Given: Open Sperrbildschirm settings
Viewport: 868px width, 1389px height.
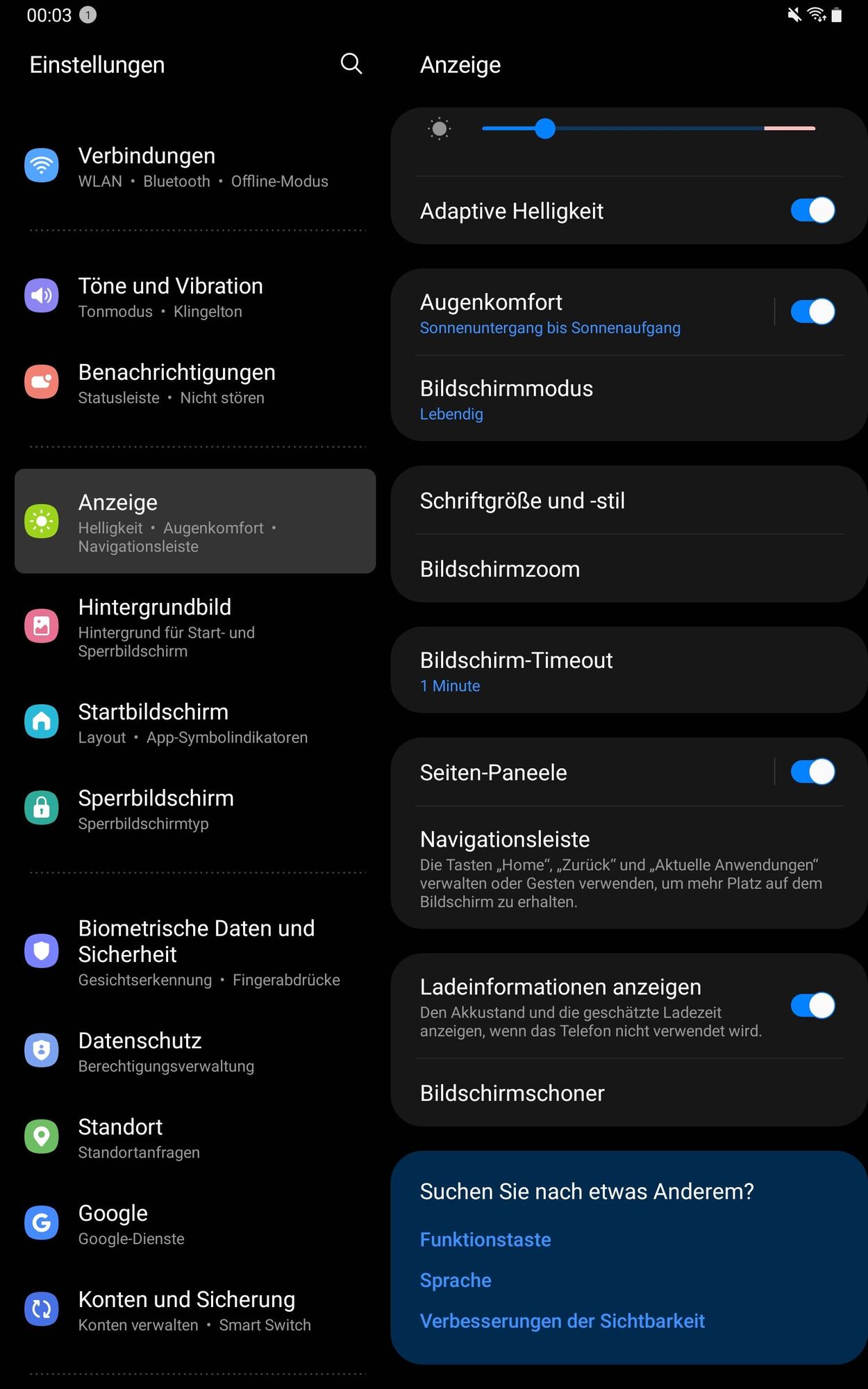Looking at the screenshot, I should (194, 810).
